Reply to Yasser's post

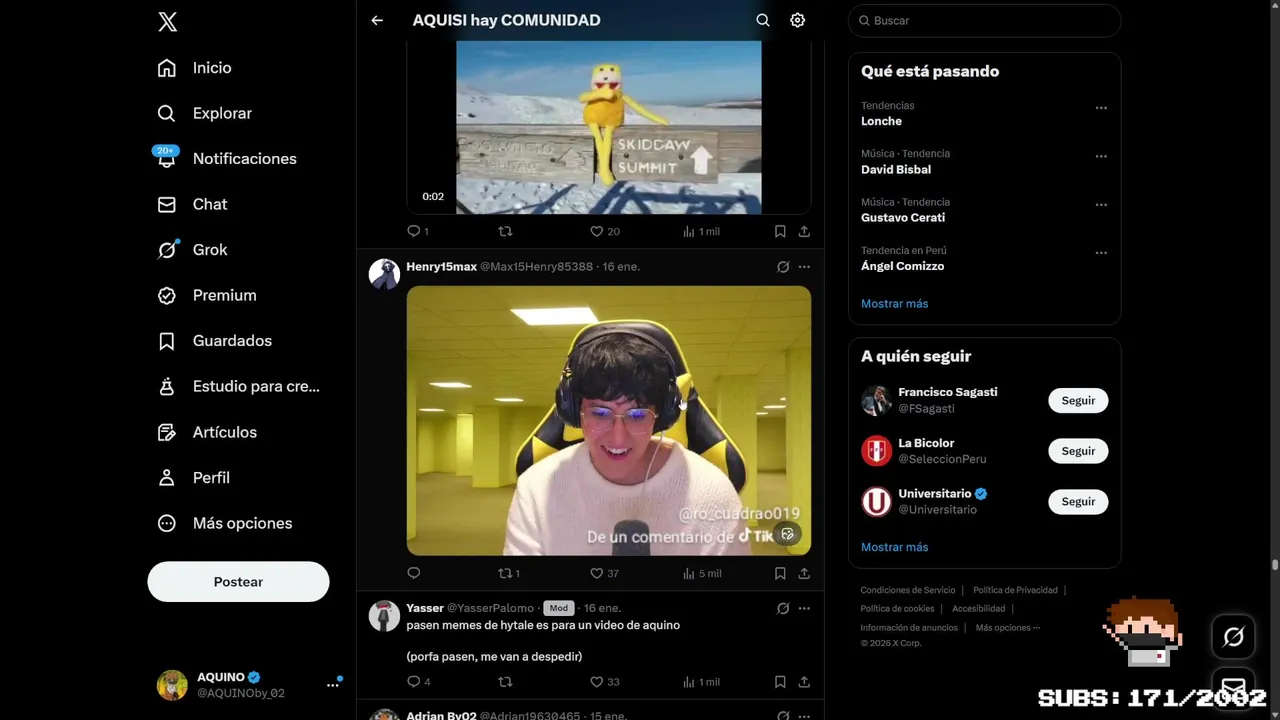pos(414,682)
